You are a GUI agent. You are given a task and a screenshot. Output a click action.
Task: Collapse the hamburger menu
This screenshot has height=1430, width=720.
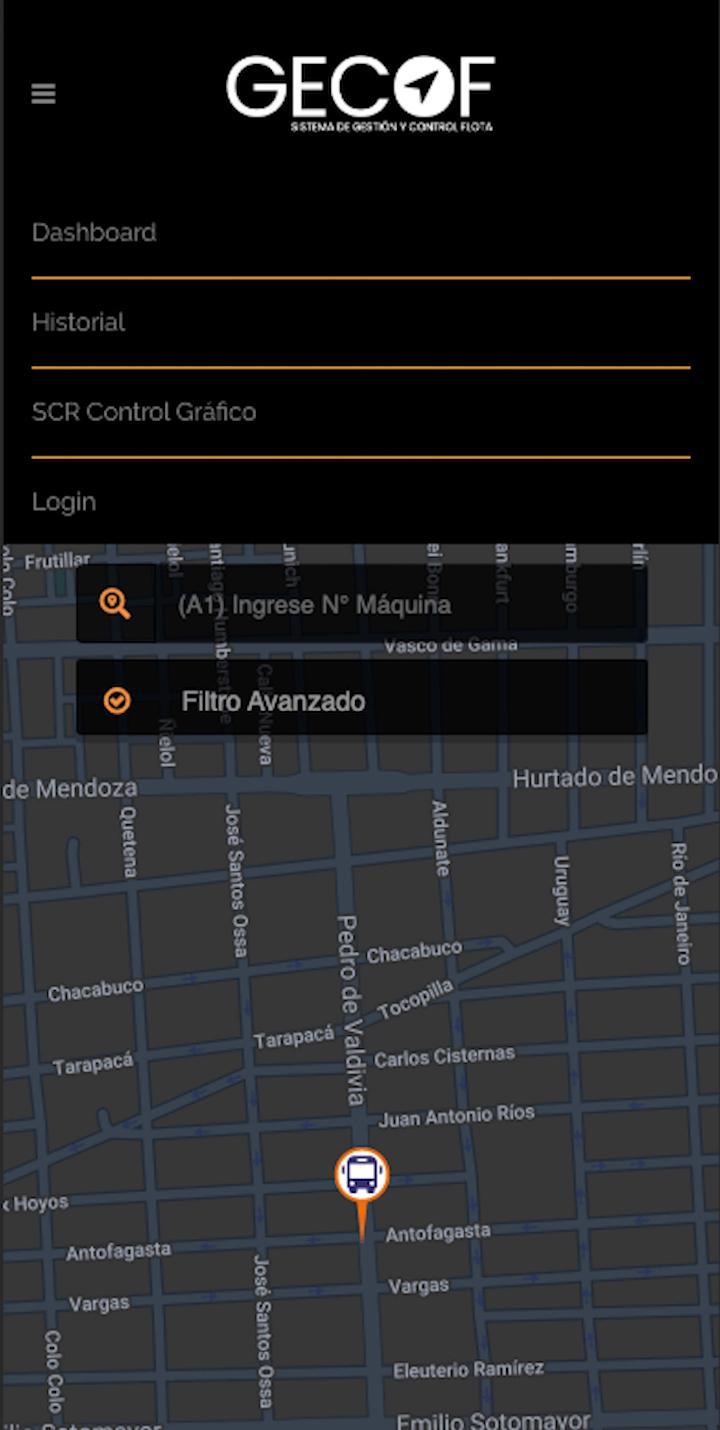(x=43, y=94)
